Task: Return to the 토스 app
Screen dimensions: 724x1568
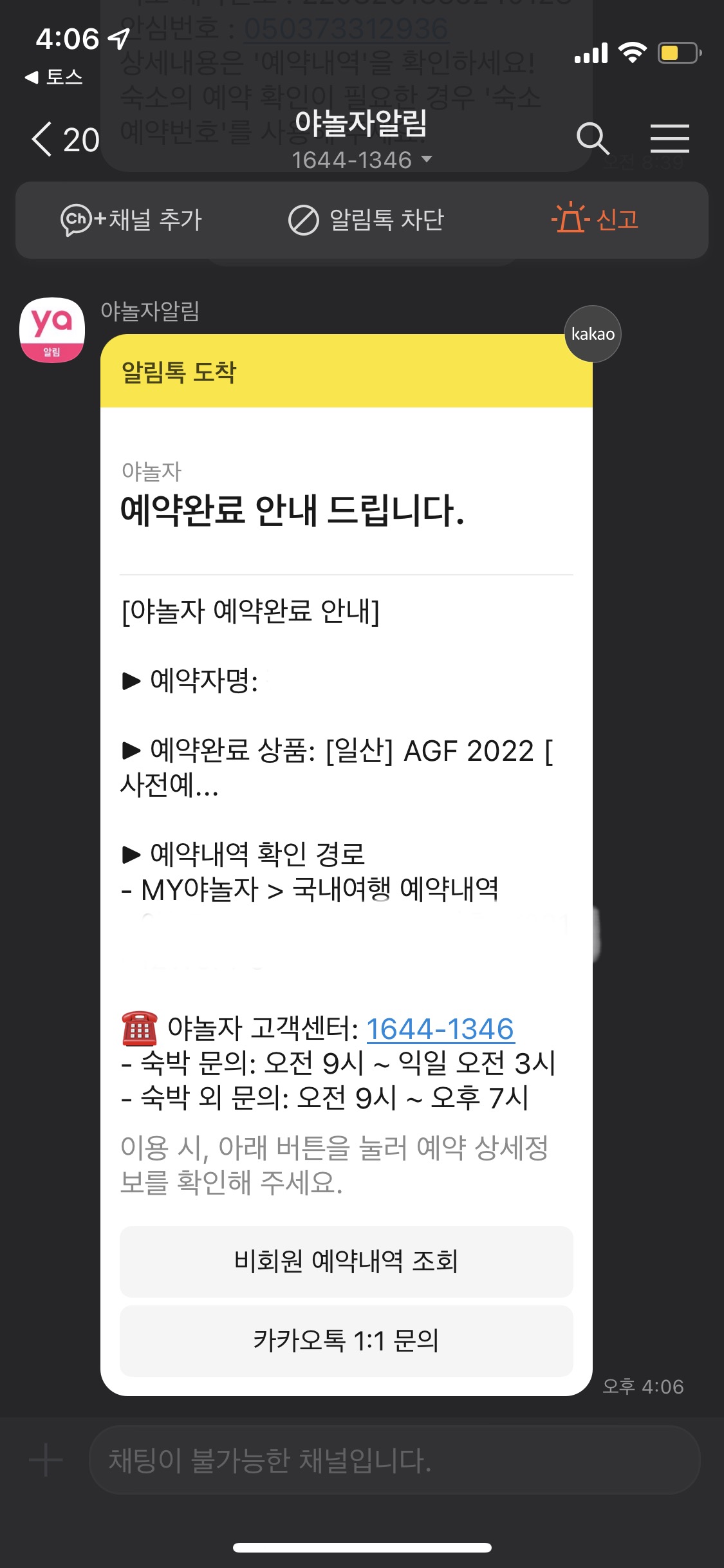Action: (x=54, y=77)
